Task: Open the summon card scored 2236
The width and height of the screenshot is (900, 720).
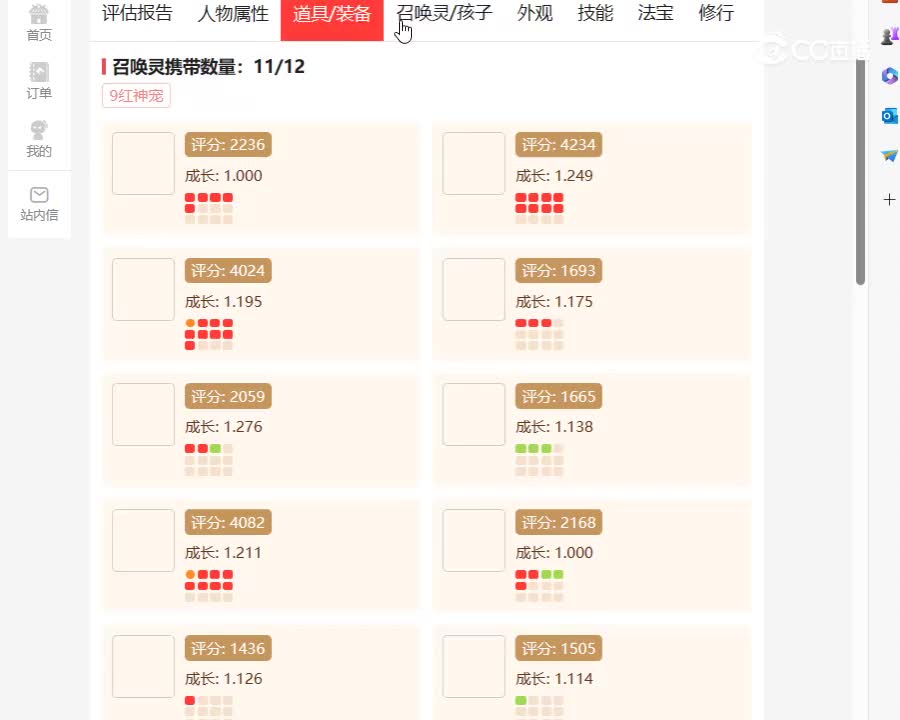Action: (261, 179)
